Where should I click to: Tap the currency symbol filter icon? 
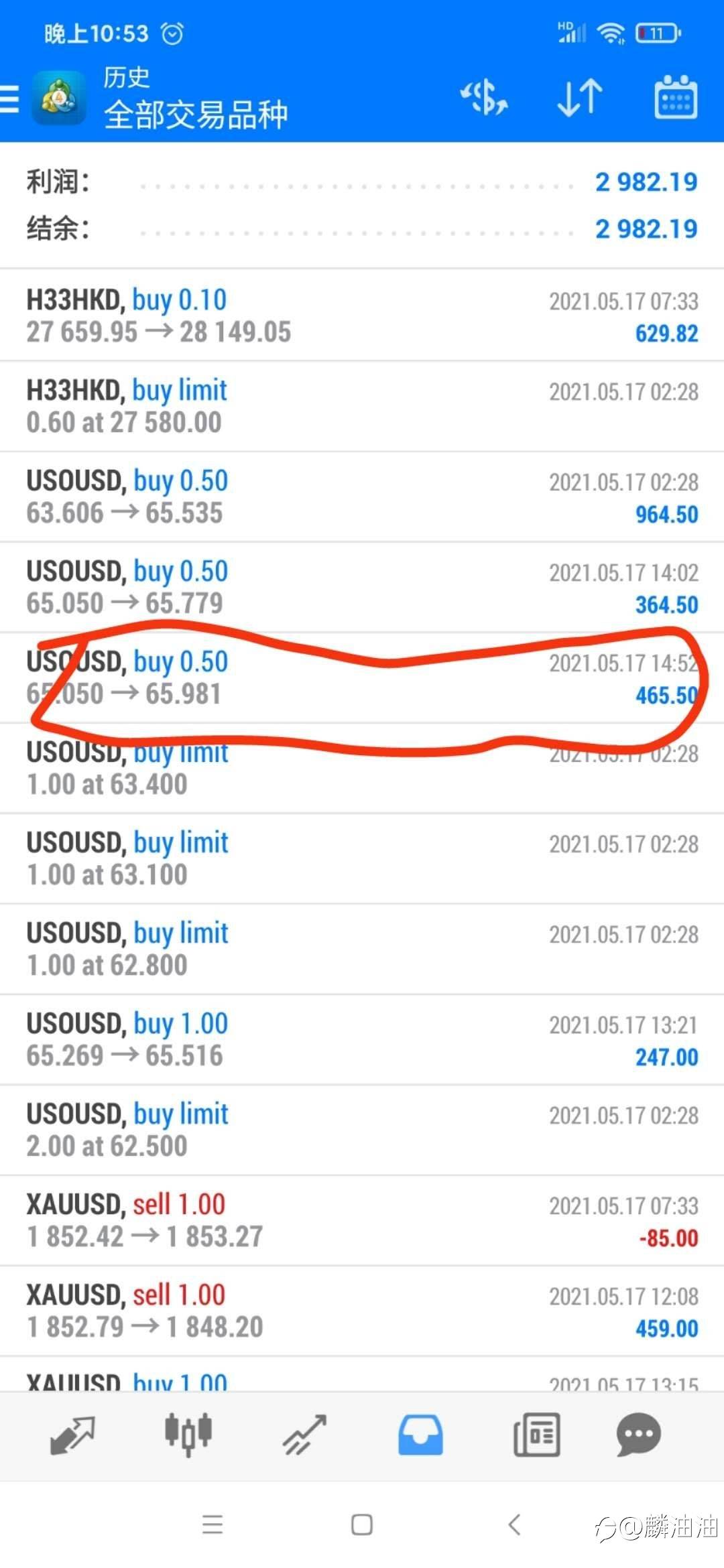pyautogui.click(x=484, y=98)
